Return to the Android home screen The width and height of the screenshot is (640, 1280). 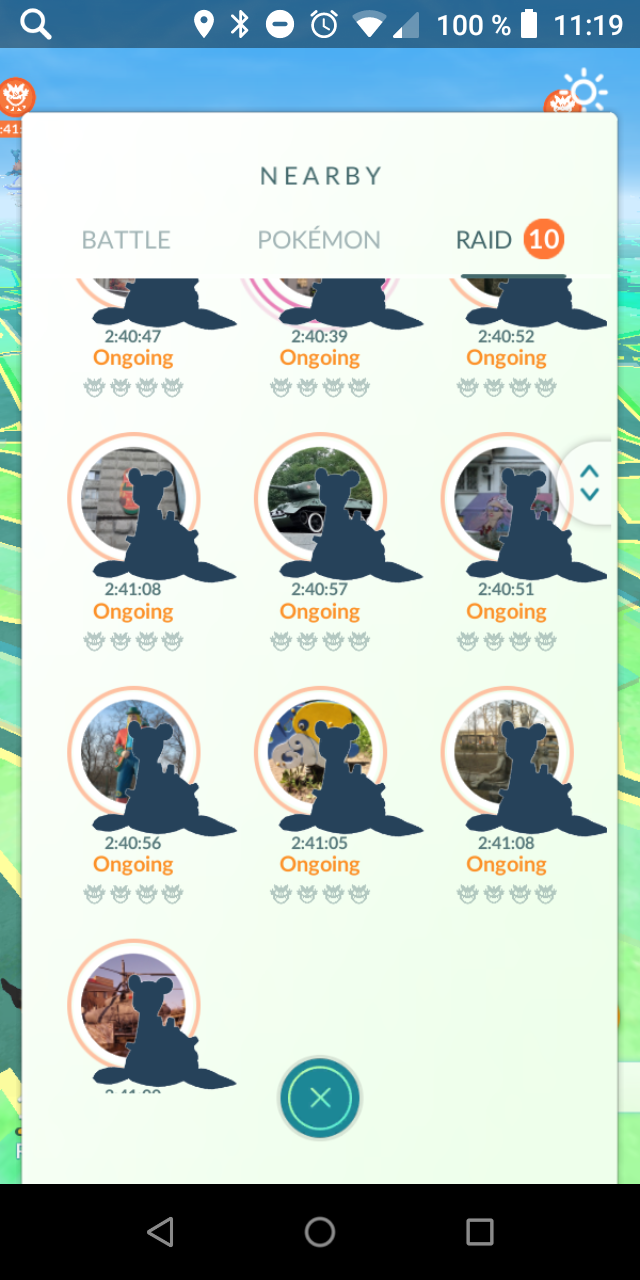tap(320, 1231)
